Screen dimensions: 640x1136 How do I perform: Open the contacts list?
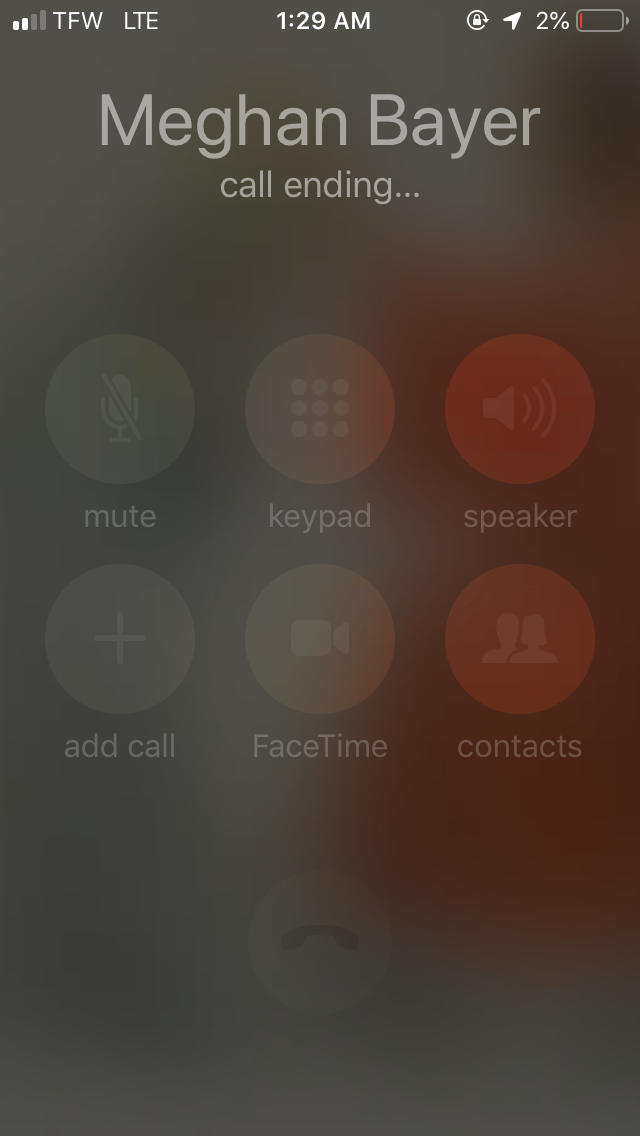(520, 639)
